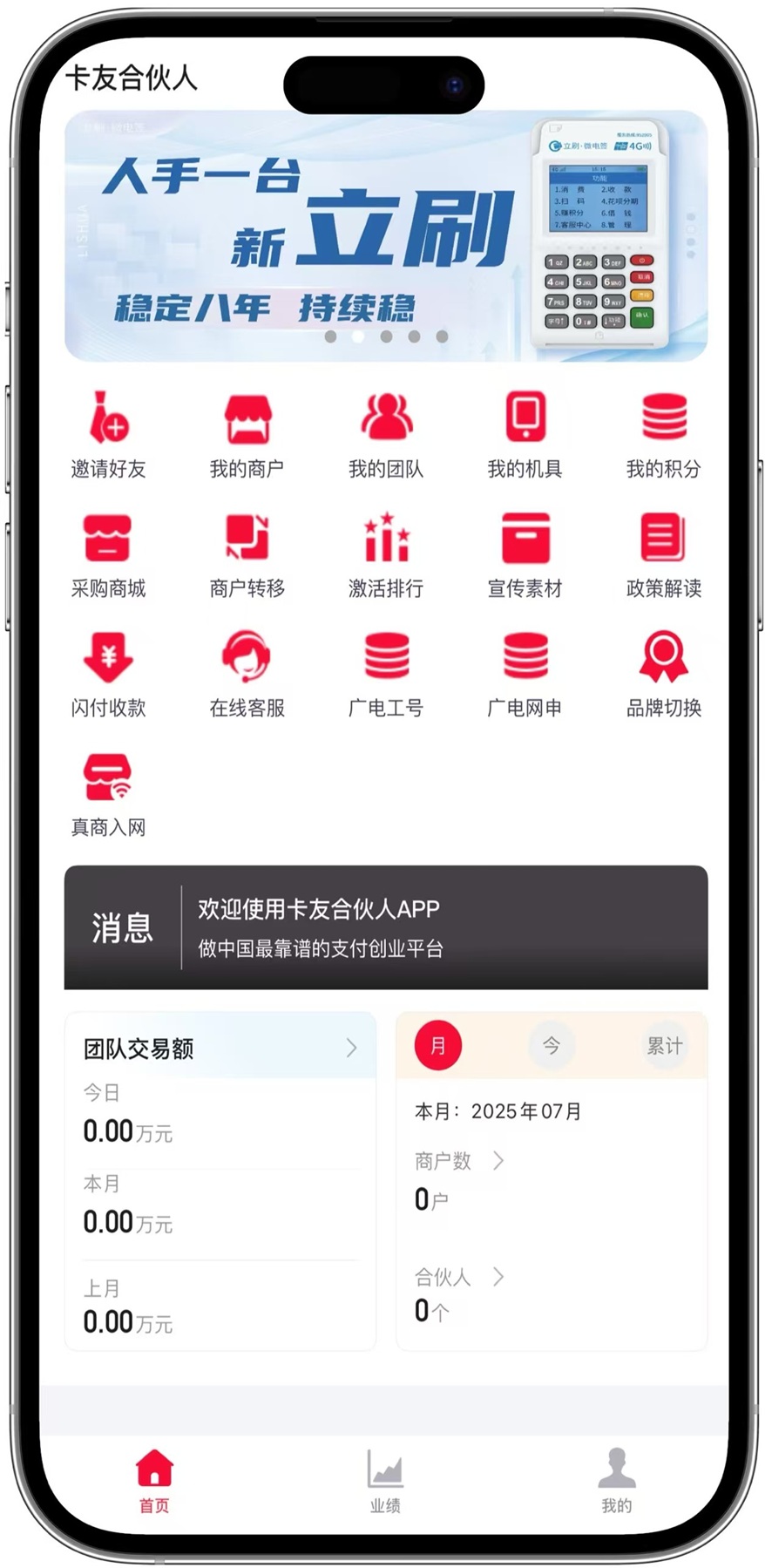Read 政策解读 policy guide

click(663, 553)
